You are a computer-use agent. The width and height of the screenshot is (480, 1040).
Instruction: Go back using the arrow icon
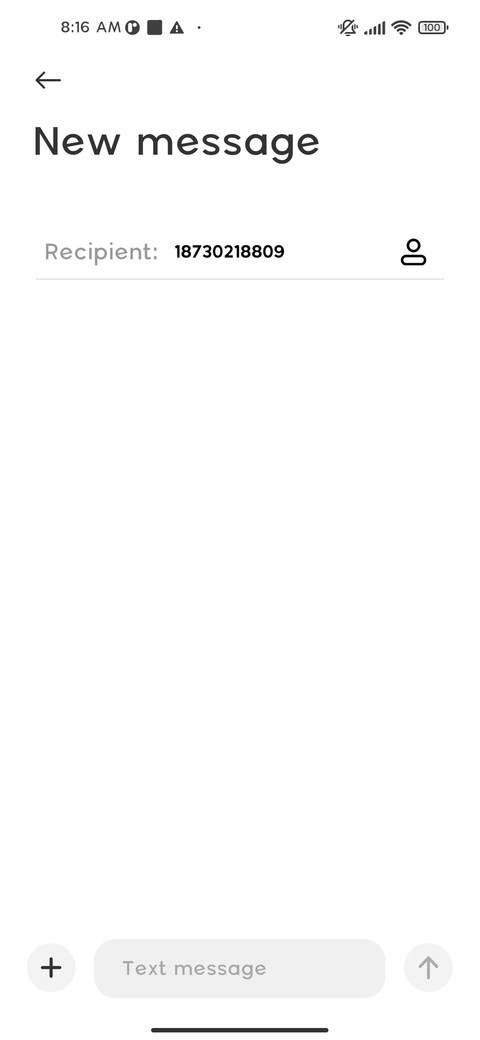48,80
